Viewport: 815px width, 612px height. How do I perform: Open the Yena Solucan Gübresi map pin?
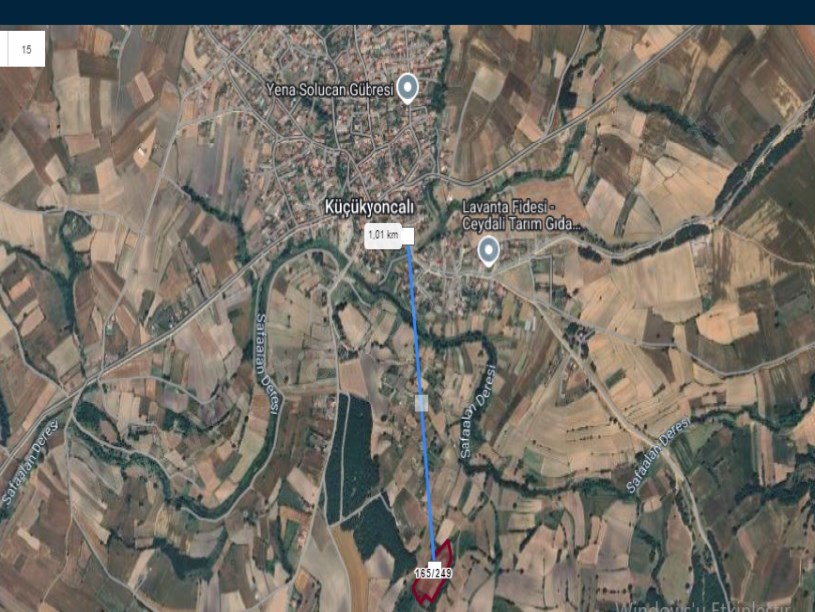[x=407, y=87]
